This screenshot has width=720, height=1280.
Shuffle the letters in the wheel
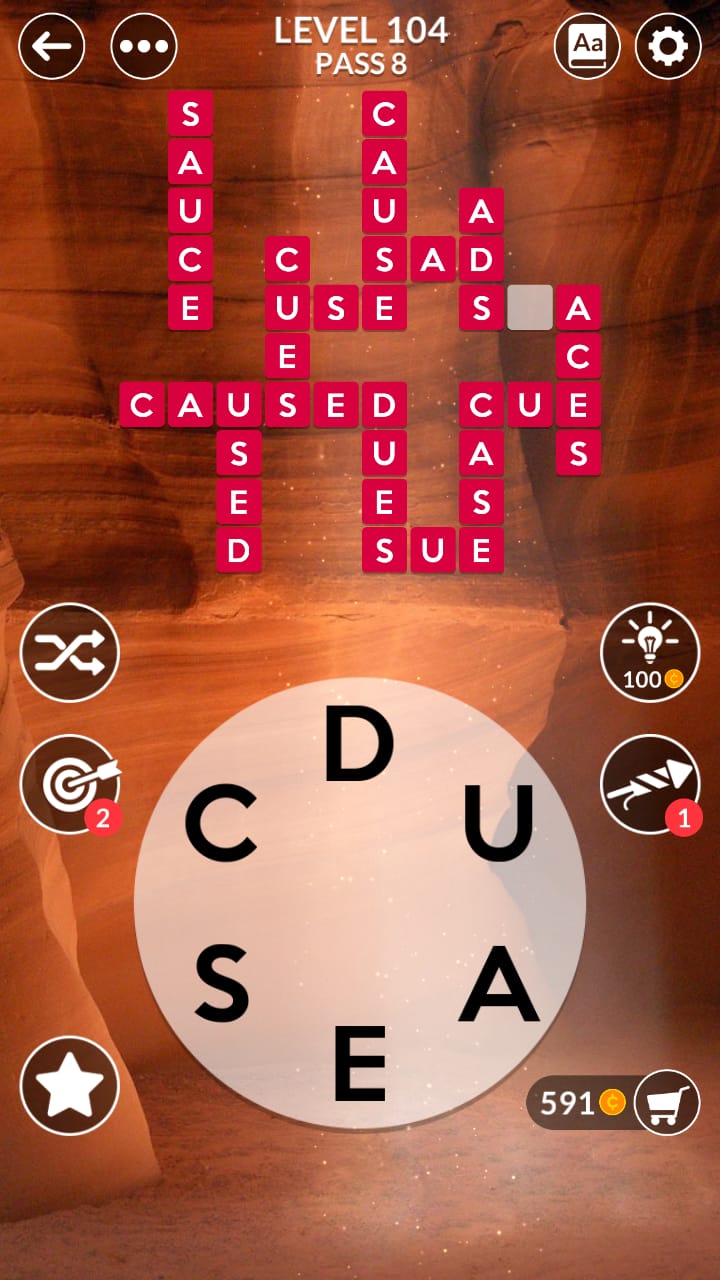(x=70, y=653)
